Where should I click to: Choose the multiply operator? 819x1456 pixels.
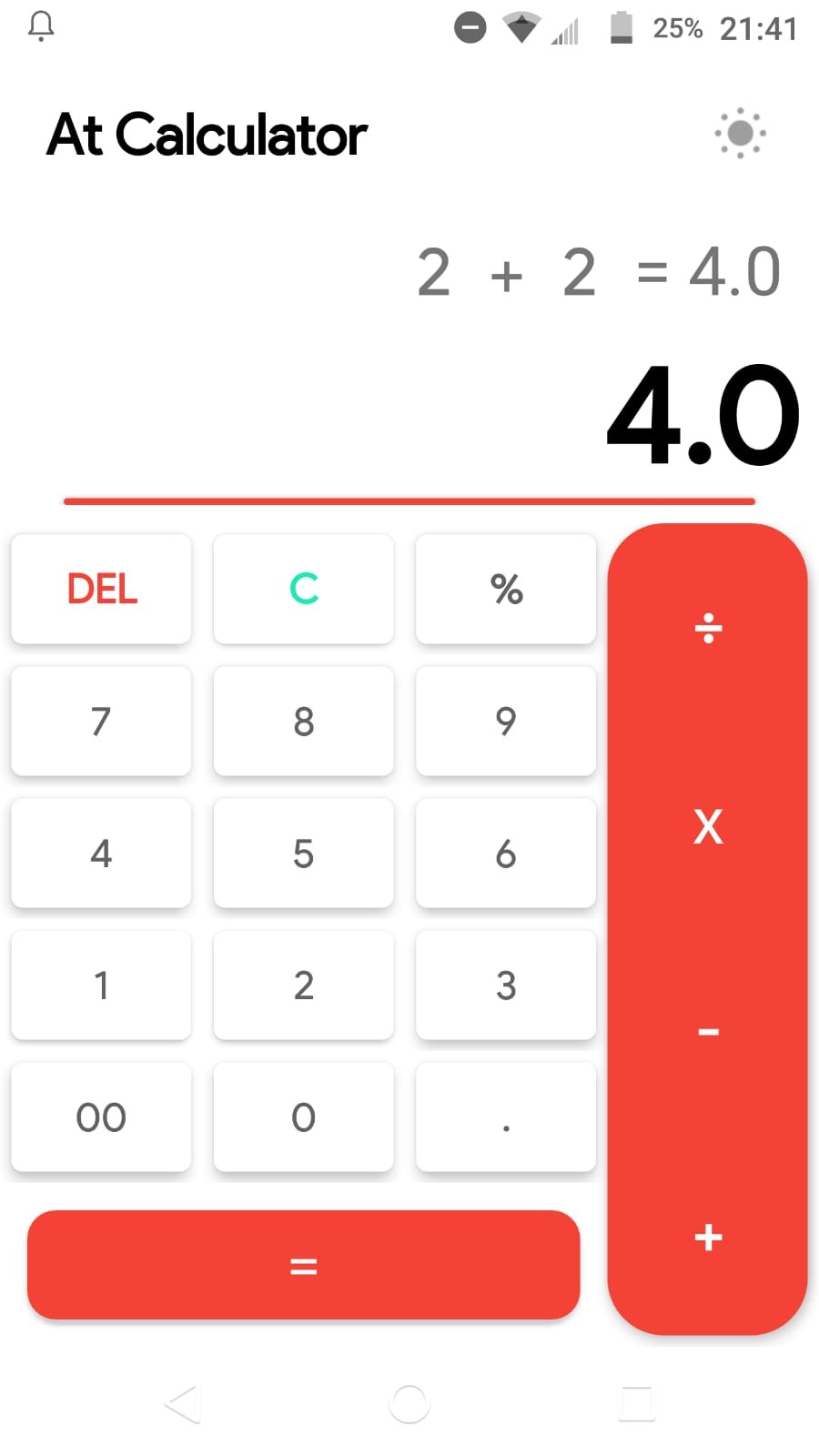(708, 826)
